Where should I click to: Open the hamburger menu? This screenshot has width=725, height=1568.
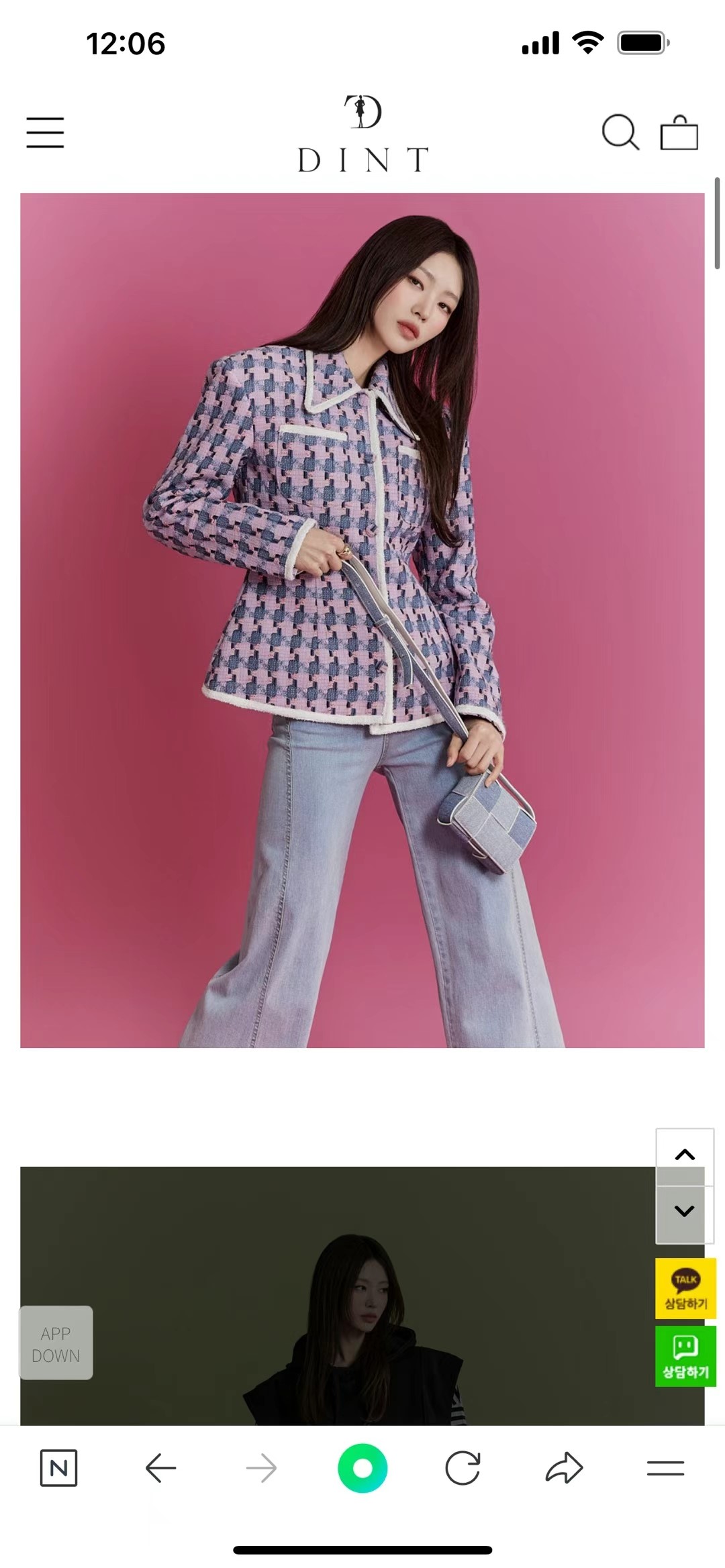click(x=45, y=132)
